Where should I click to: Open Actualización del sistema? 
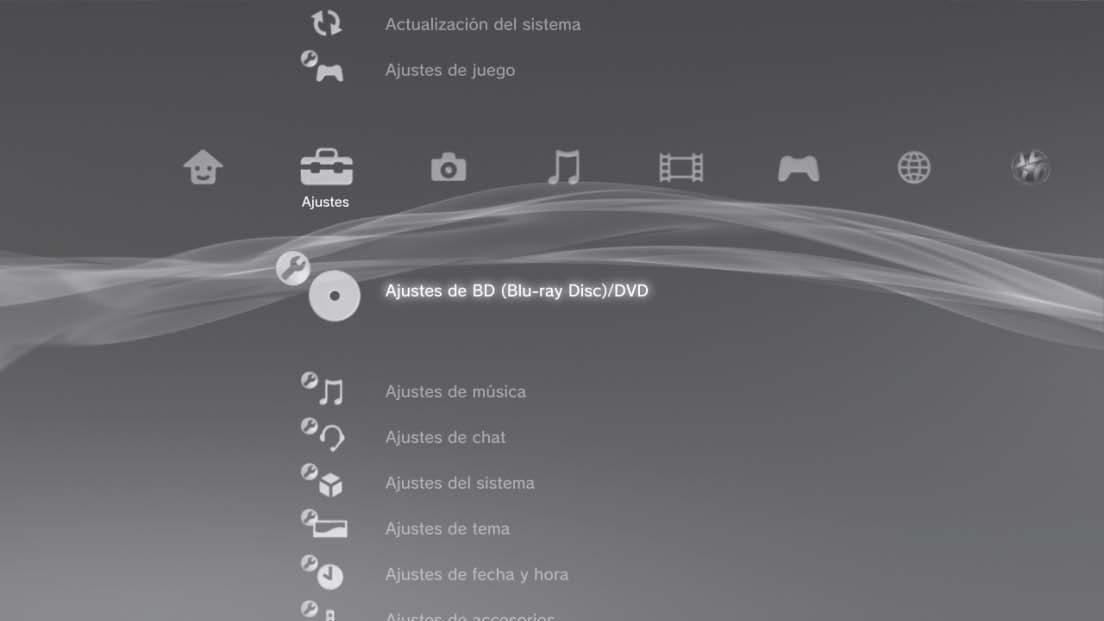tap(482, 24)
